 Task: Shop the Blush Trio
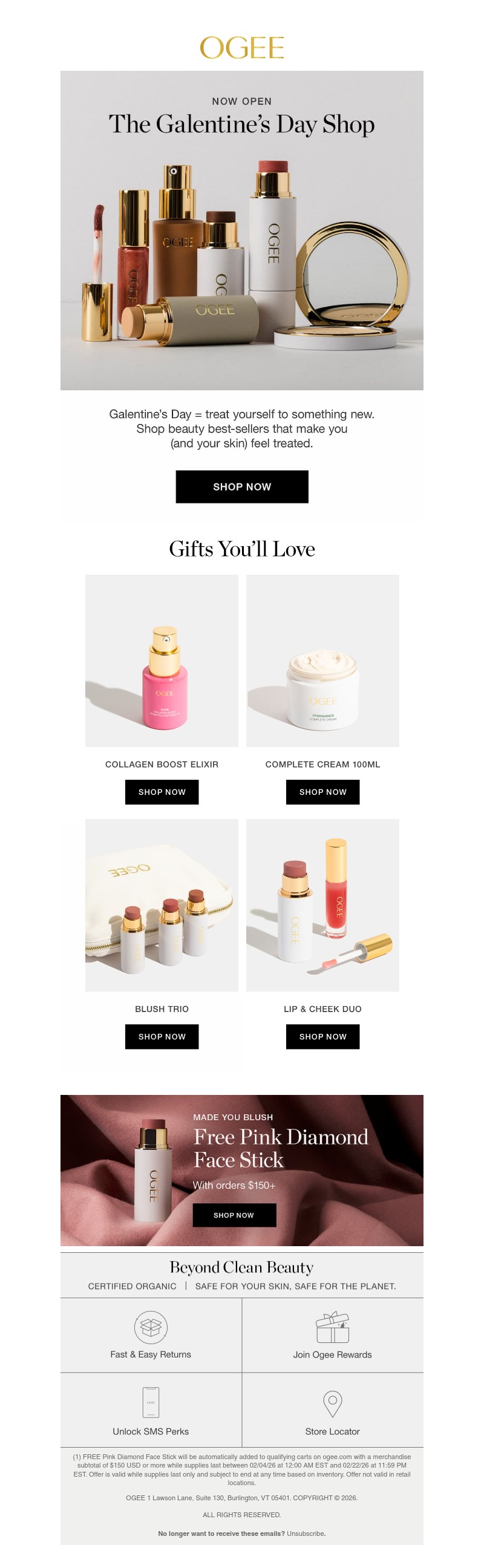pos(162,1036)
